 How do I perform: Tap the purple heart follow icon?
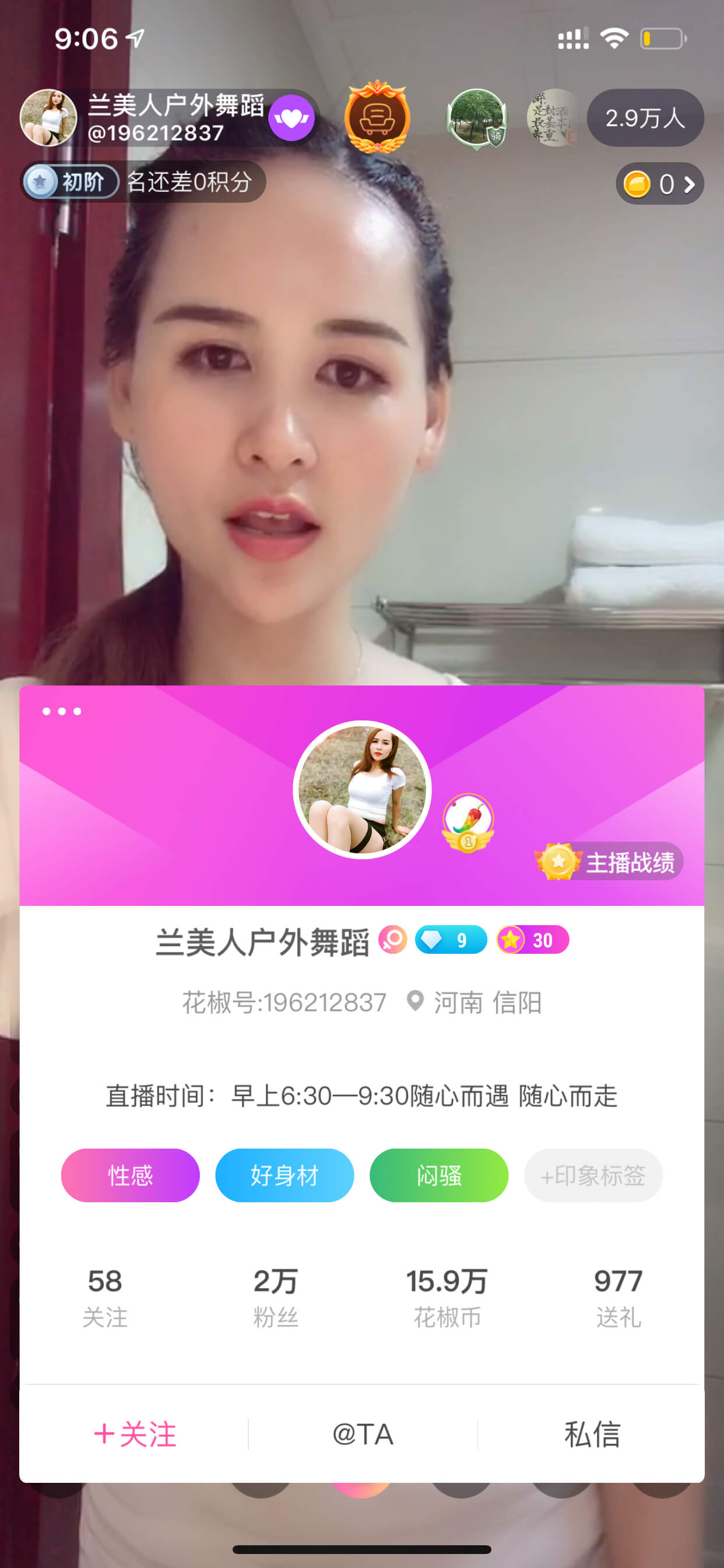tap(291, 118)
